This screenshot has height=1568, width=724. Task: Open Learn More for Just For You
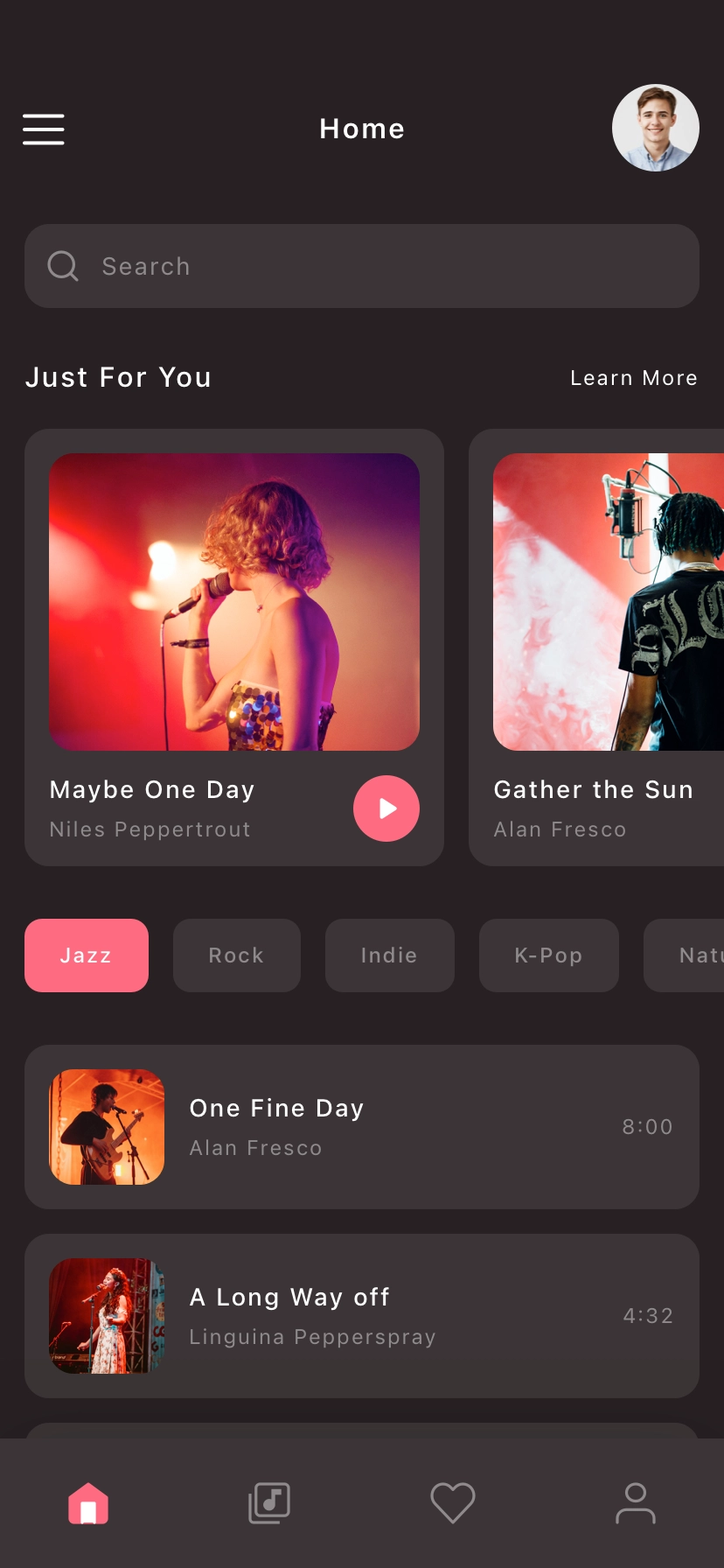[x=634, y=378]
